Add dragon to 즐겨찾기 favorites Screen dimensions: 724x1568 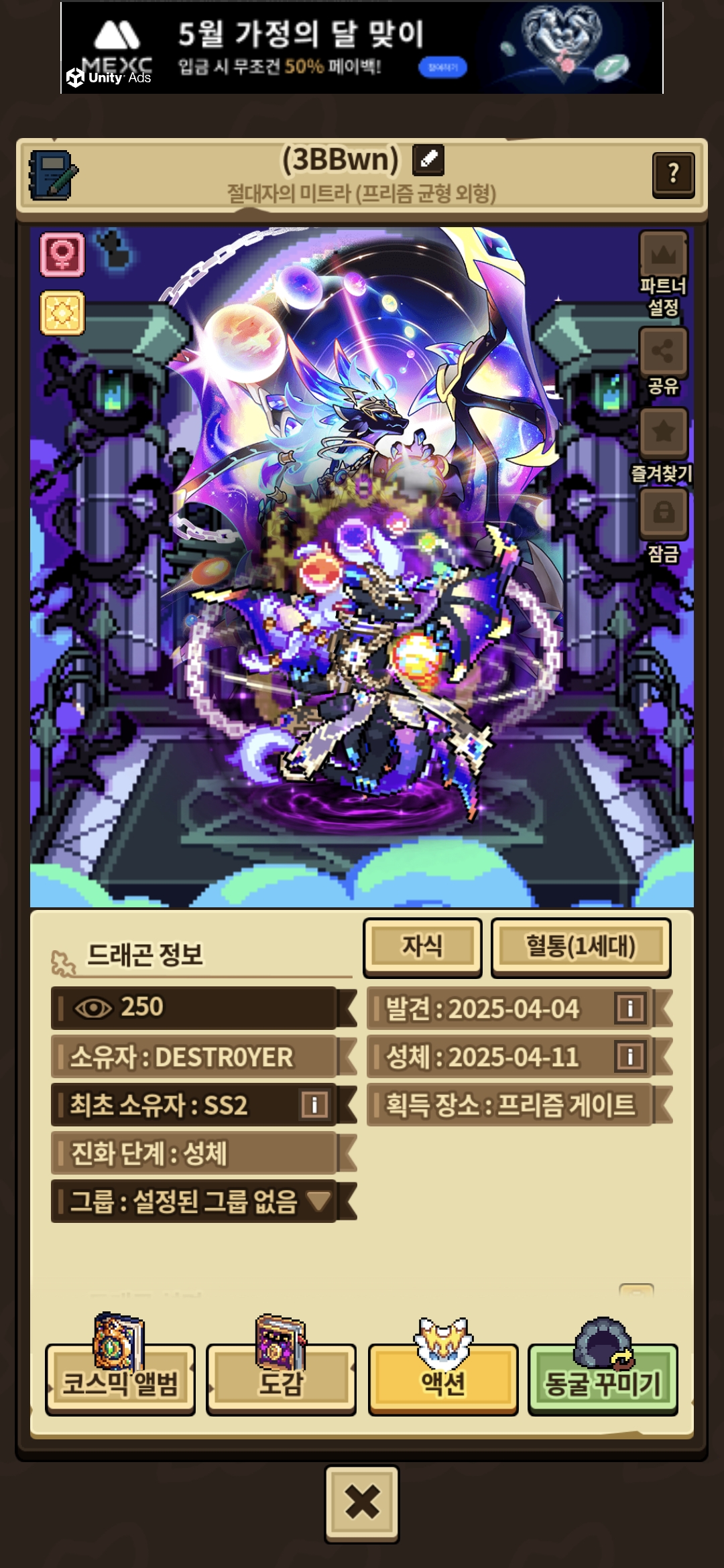pos(663,432)
